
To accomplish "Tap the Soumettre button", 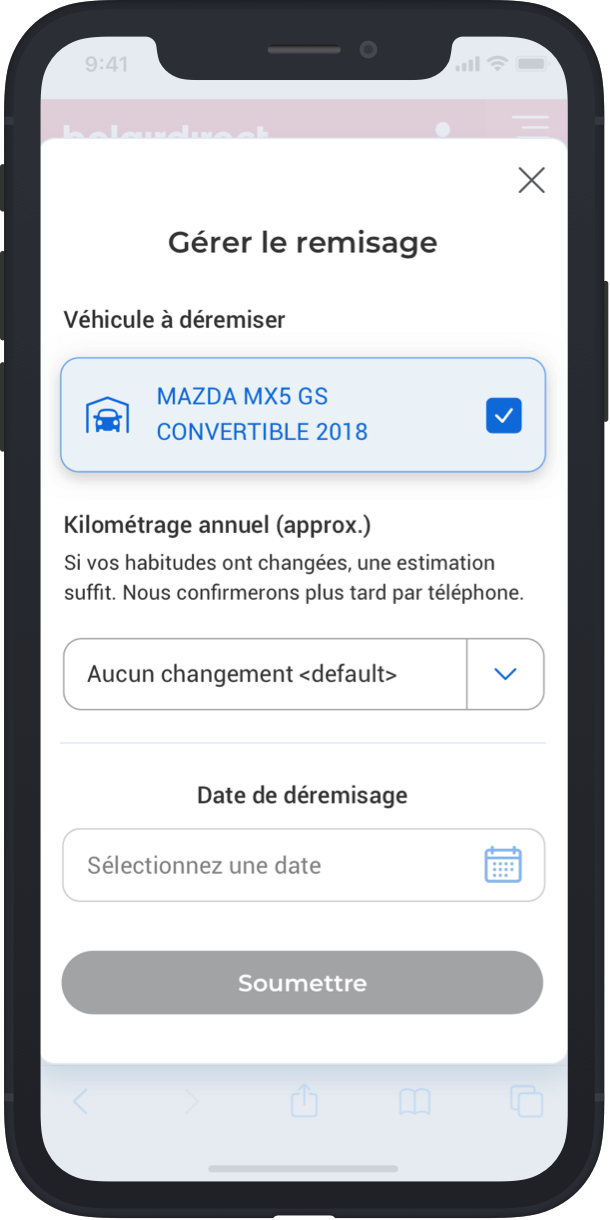I will (x=302, y=983).
